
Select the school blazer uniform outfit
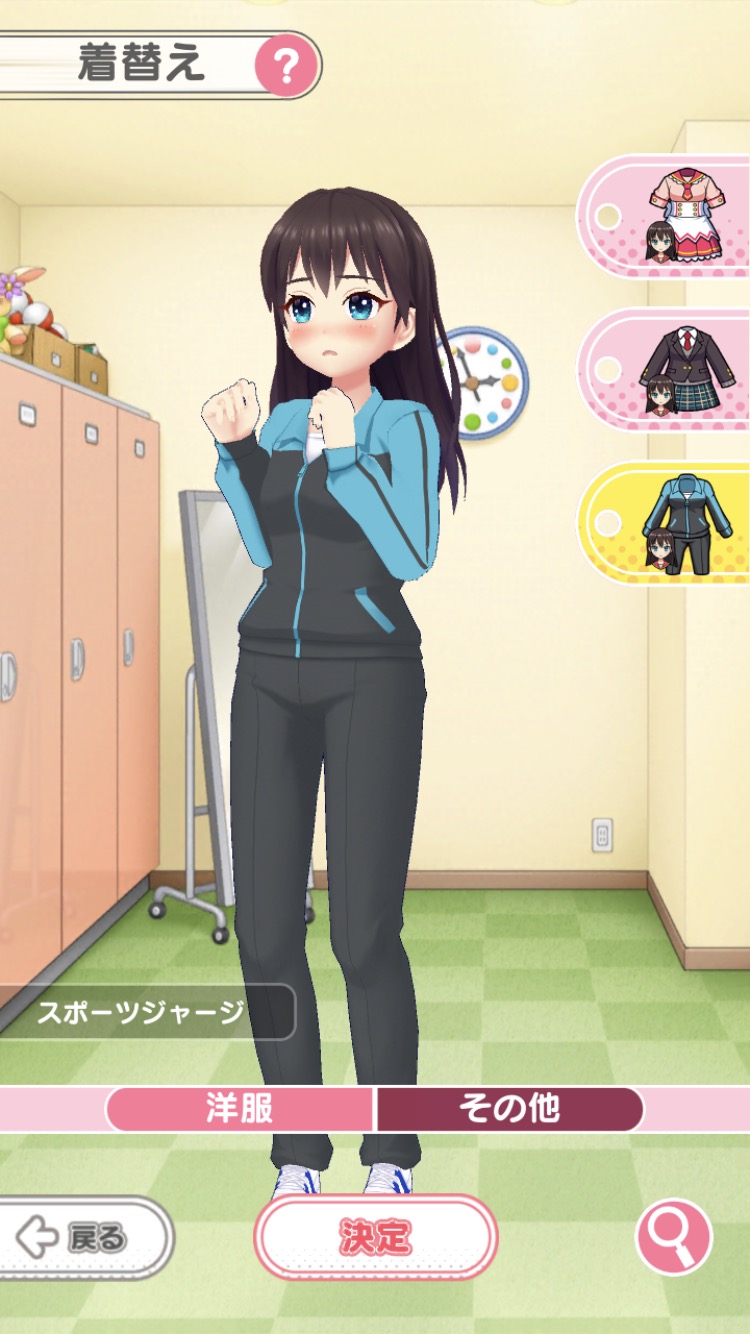click(x=672, y=370)
